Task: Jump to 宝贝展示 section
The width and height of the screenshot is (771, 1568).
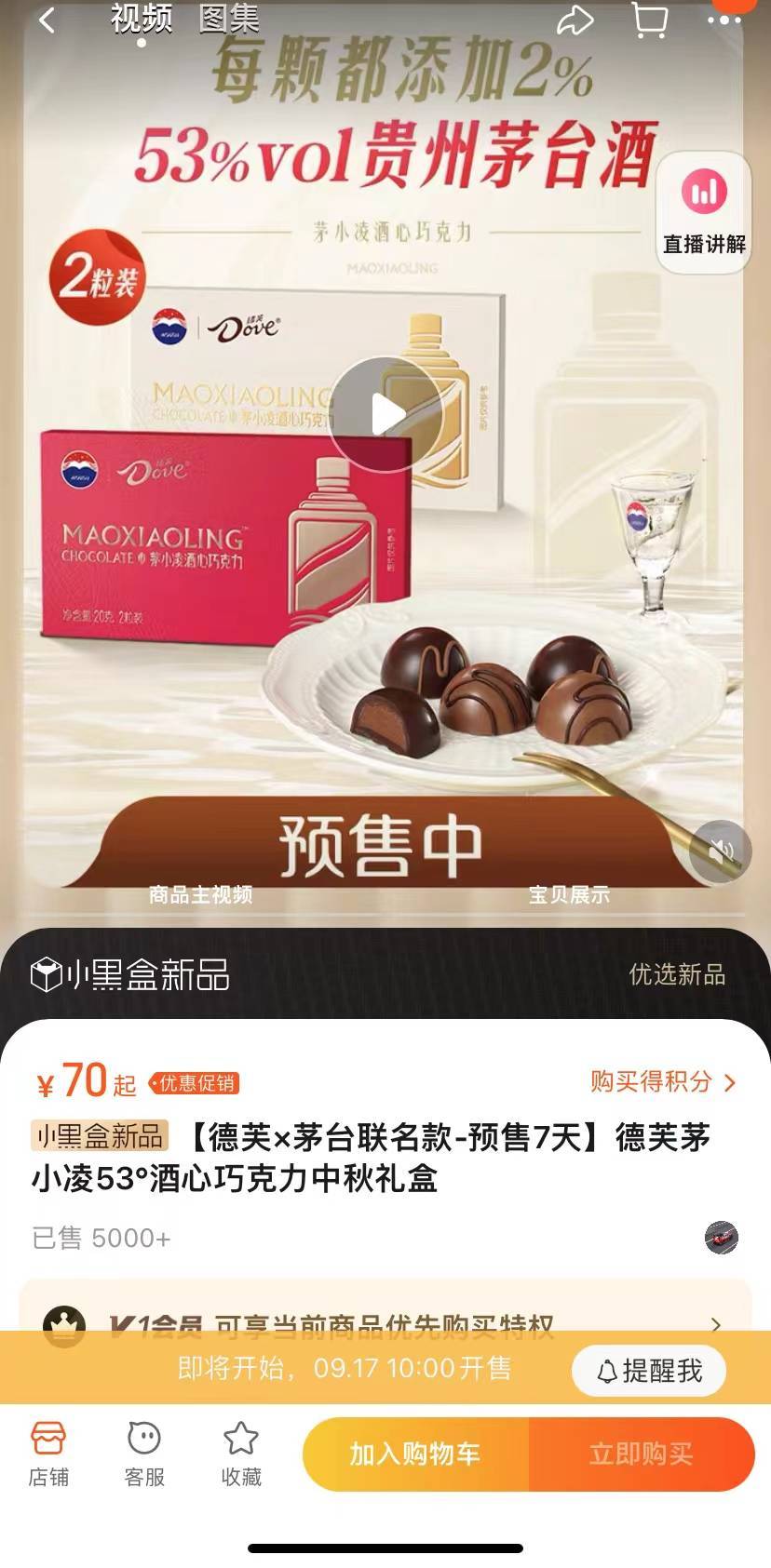Action: [x=569, y=894]
